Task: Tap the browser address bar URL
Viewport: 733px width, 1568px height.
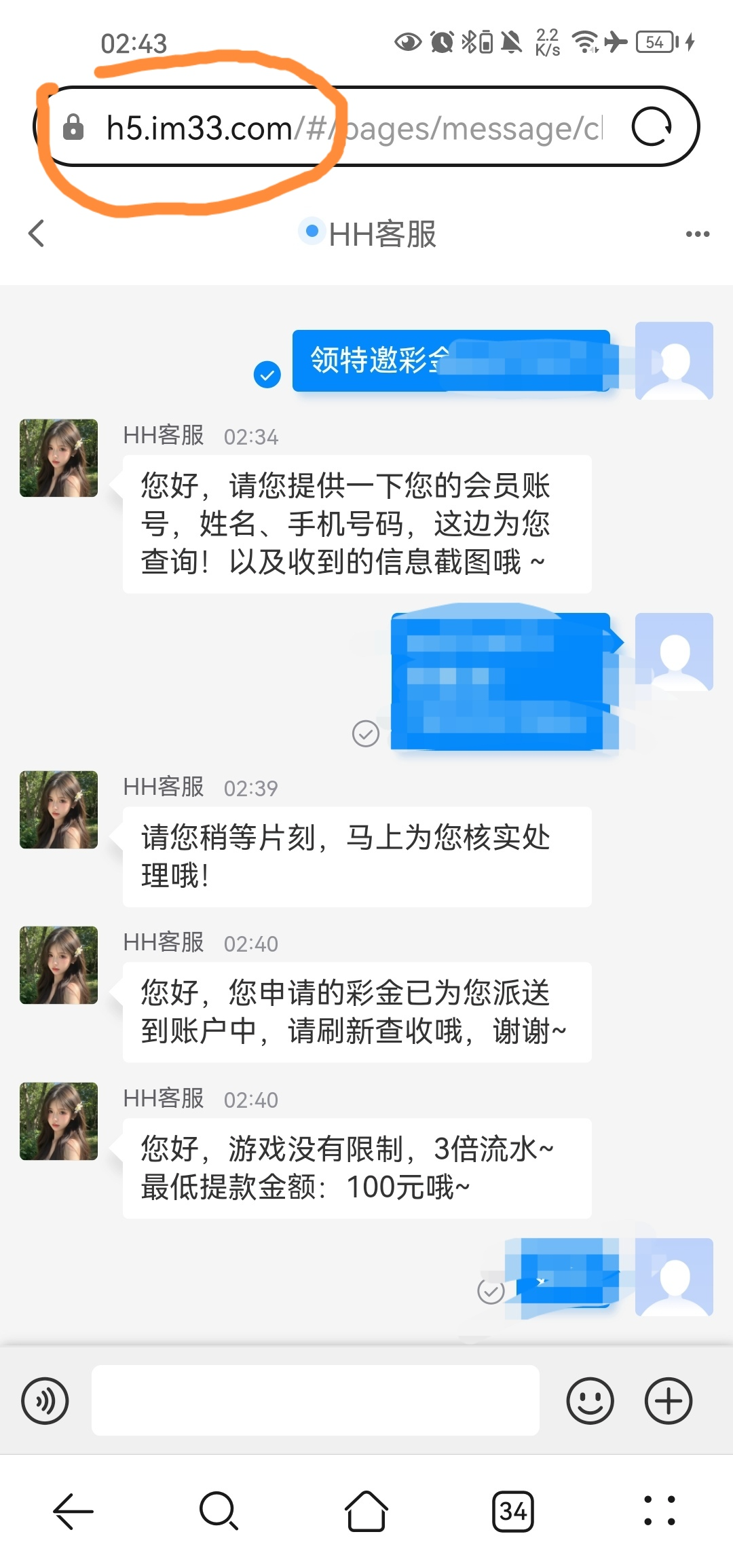Action: tap(353, 128)
